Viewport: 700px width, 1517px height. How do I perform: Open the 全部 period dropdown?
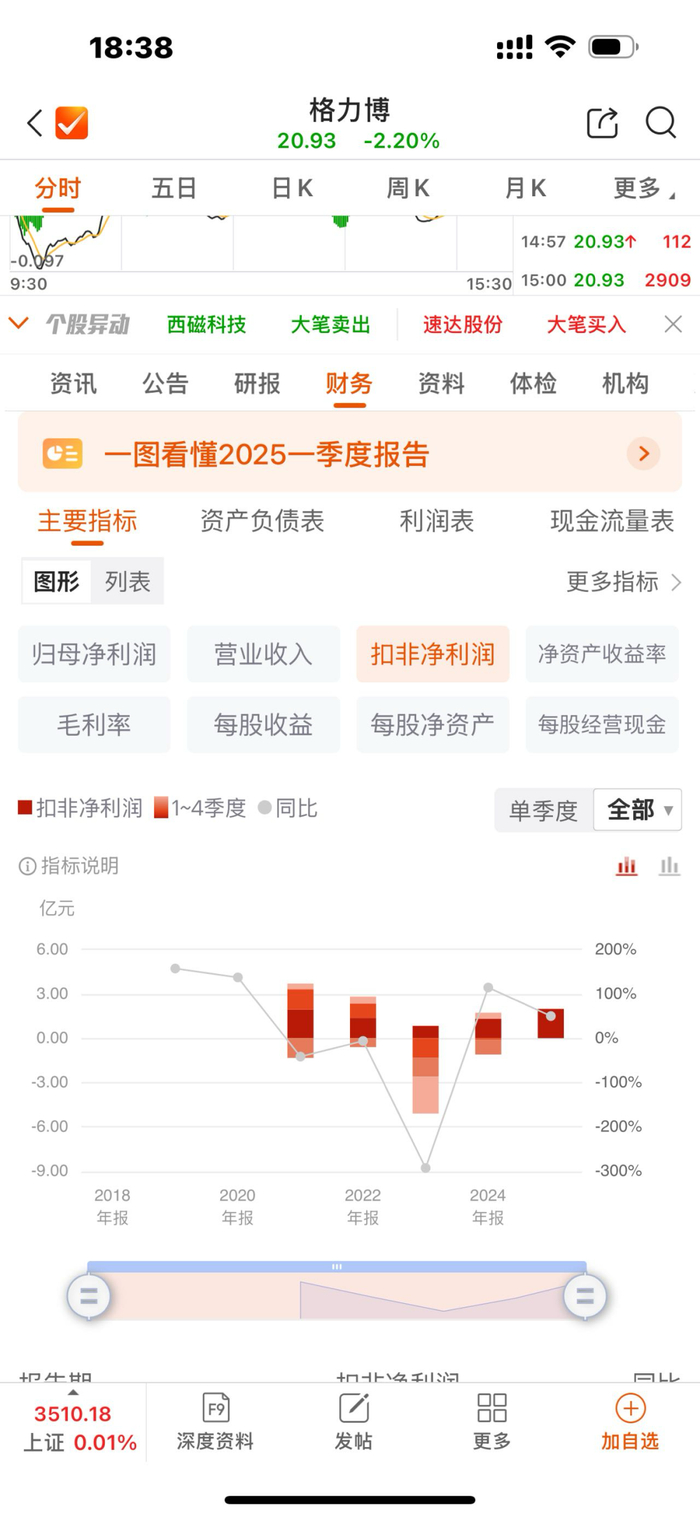tap(637, 810)
